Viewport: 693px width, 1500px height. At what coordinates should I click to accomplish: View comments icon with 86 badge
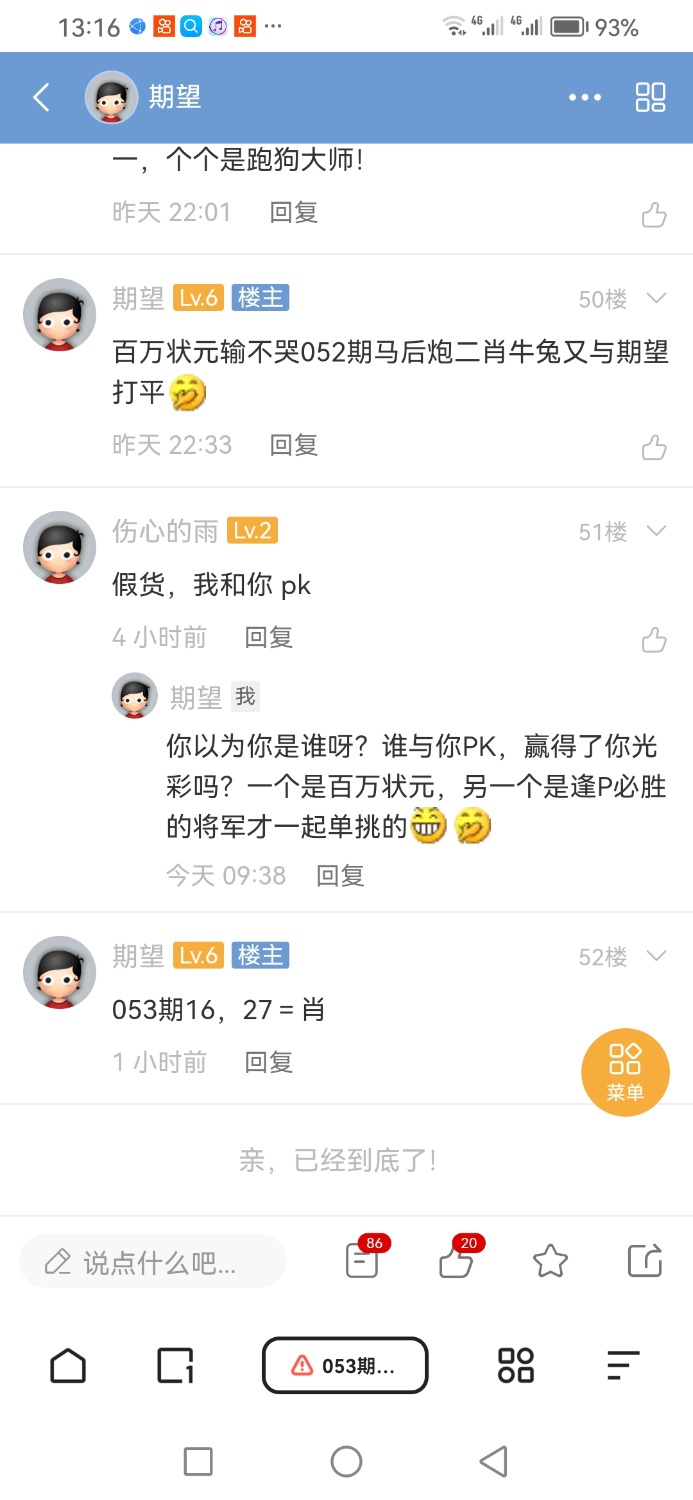point(362,1260)
